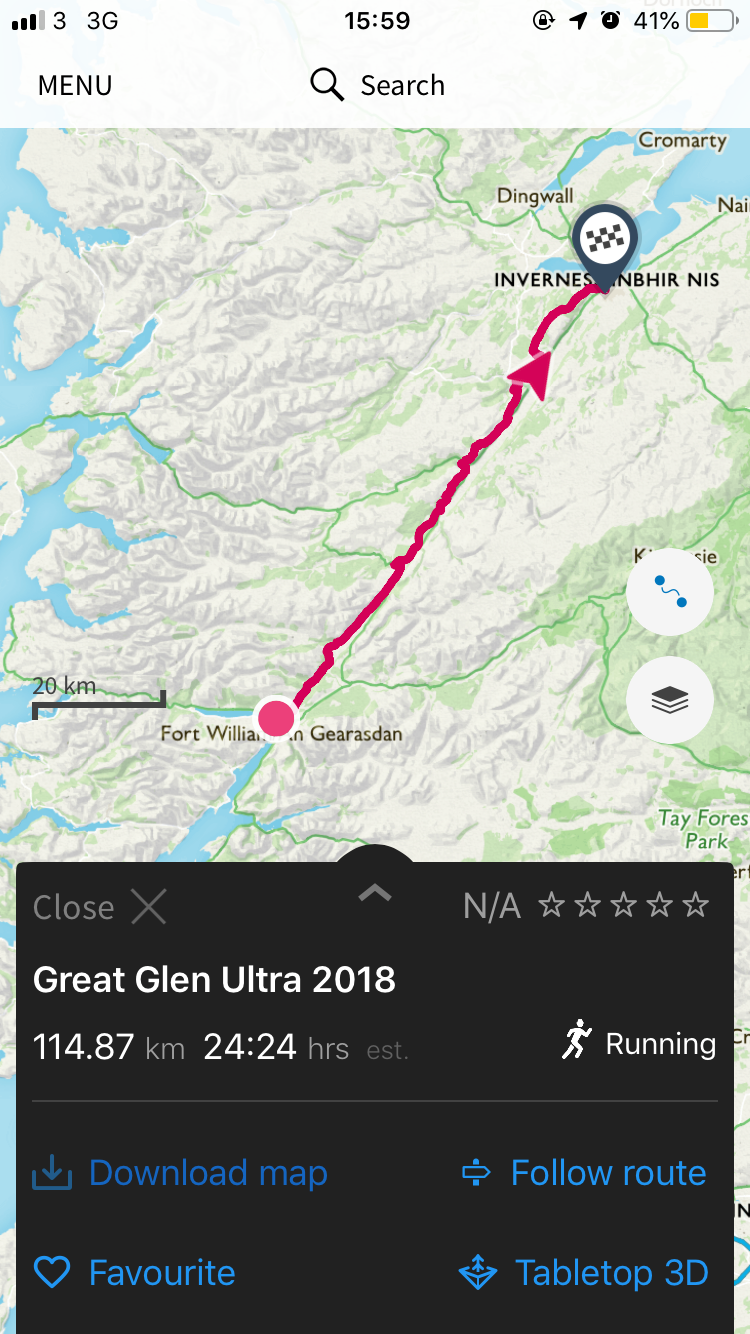
Task: Start Follow route navigation
Action: coord(585,1173)
